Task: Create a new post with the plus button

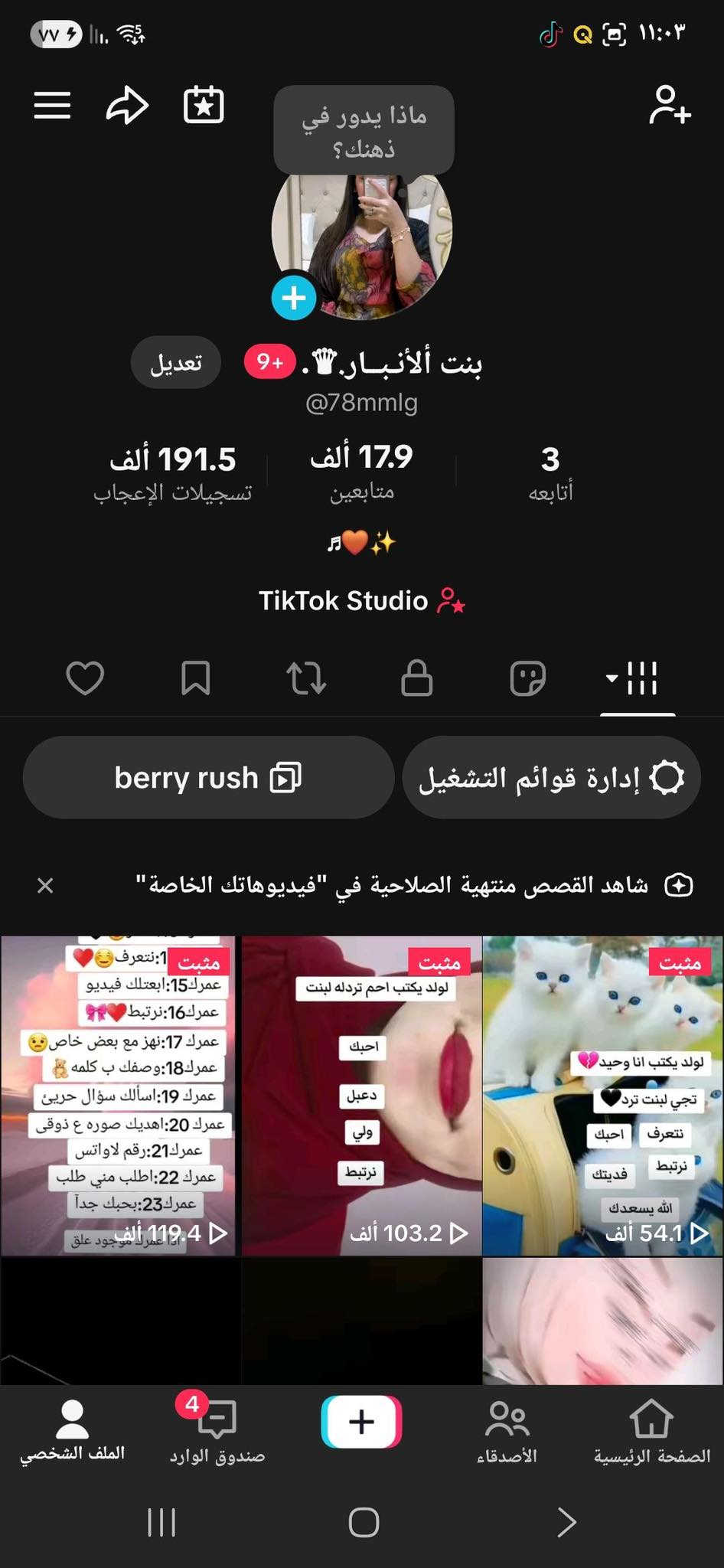Action: (361, 1422)
